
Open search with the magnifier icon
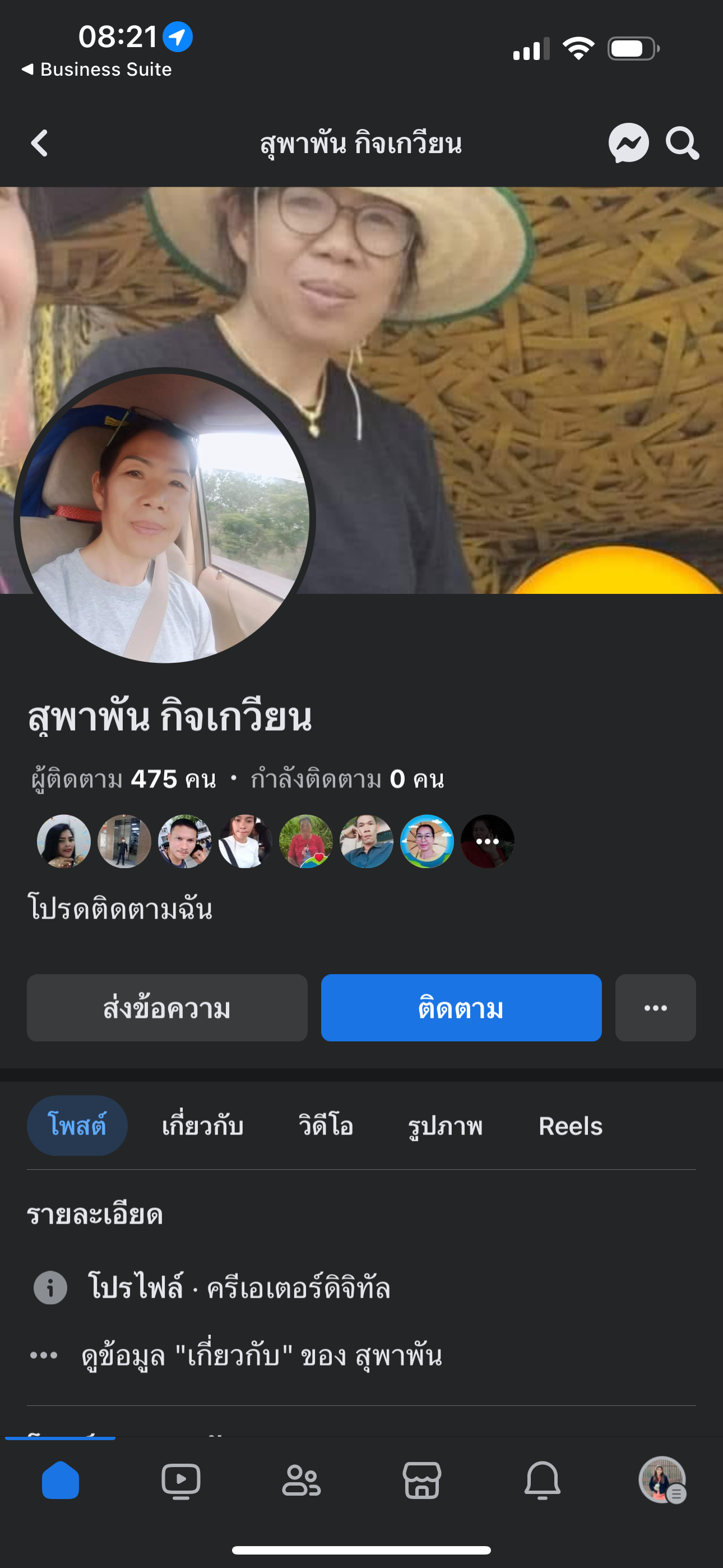point(682,144)
